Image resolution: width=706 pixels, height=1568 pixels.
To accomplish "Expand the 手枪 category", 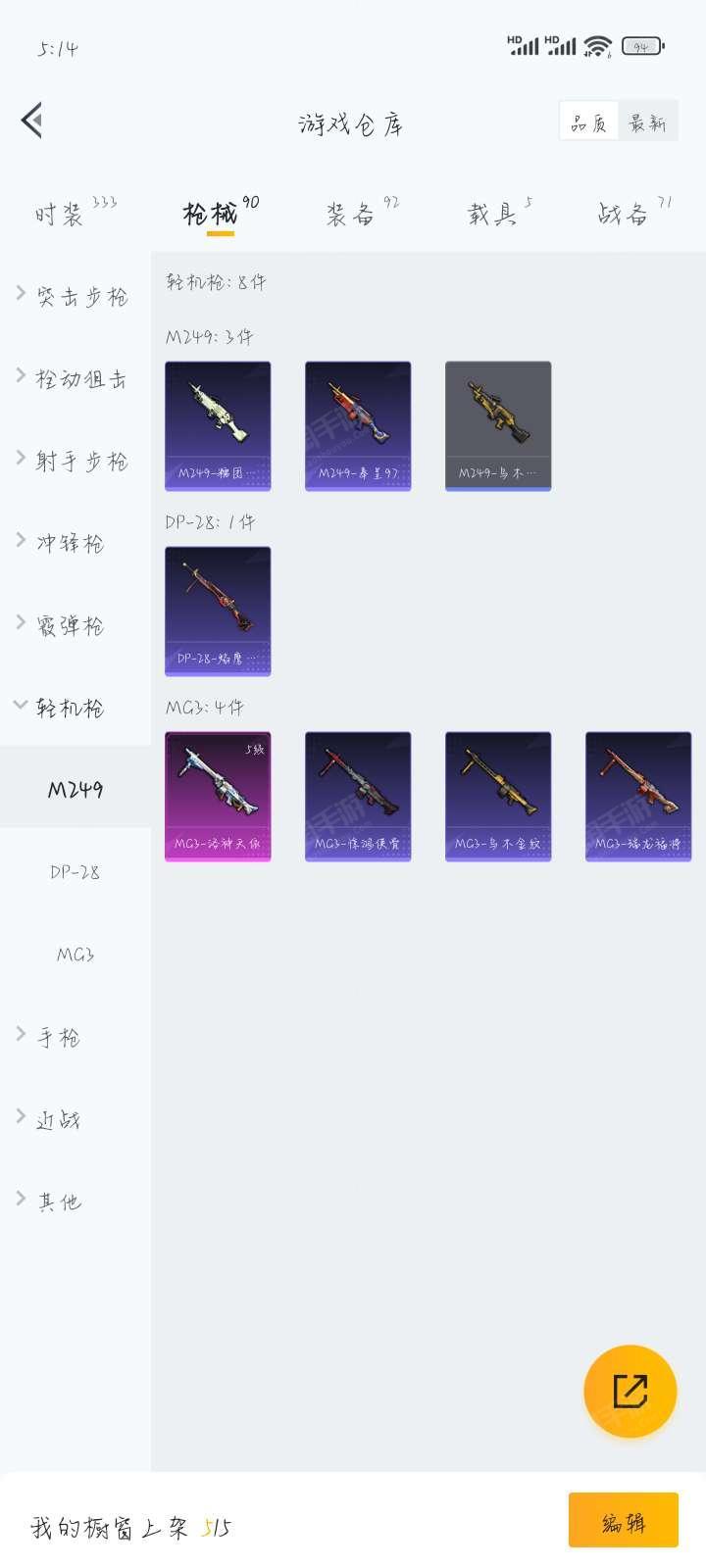I will pyautogui.click(x=57, y=1037).
